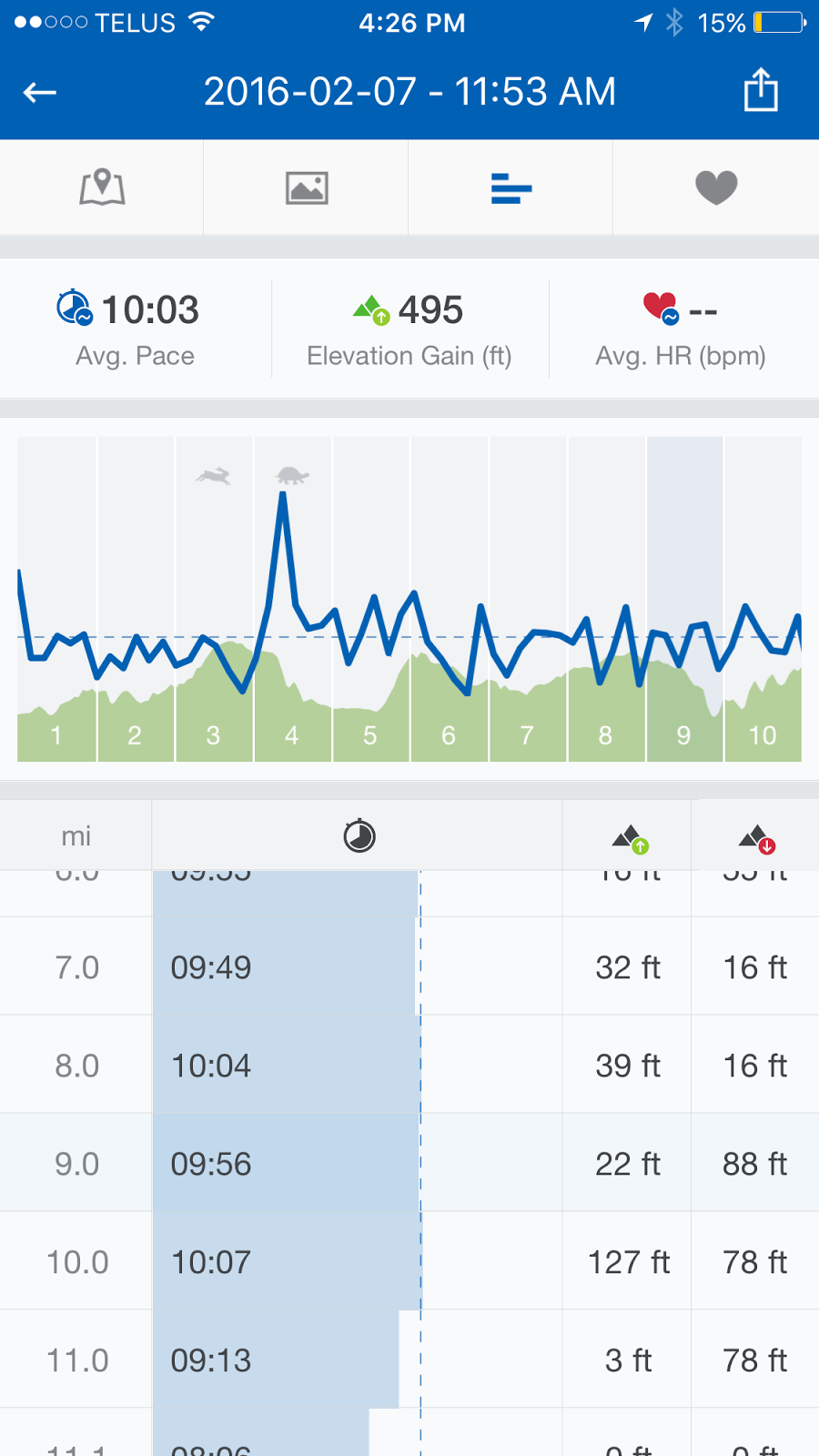Viewport: 819px width, 1456px height.
Task: Share this workout
Action: tap(761, 91)
